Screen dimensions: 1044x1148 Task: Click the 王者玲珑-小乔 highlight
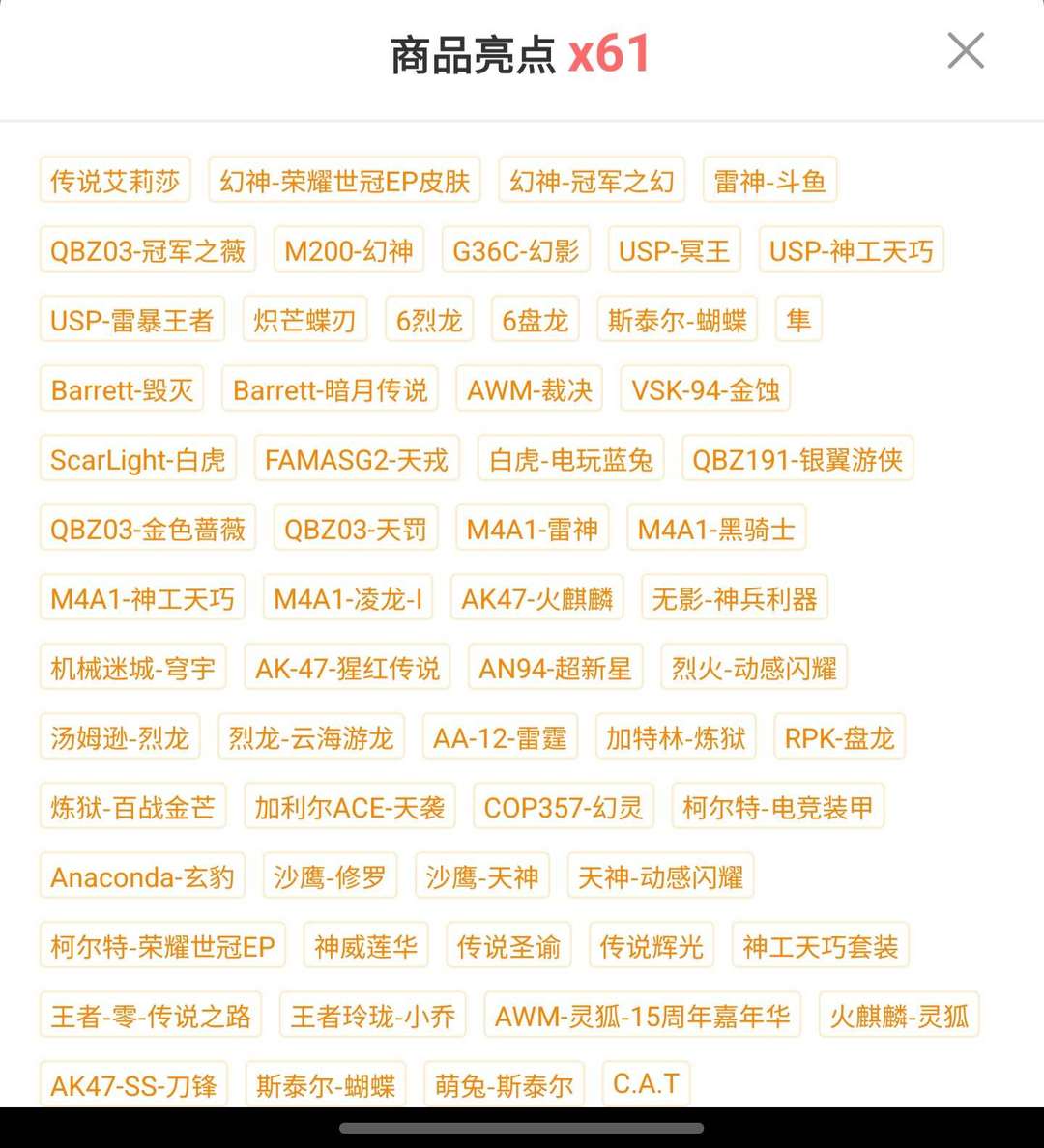pos(372,1015)
